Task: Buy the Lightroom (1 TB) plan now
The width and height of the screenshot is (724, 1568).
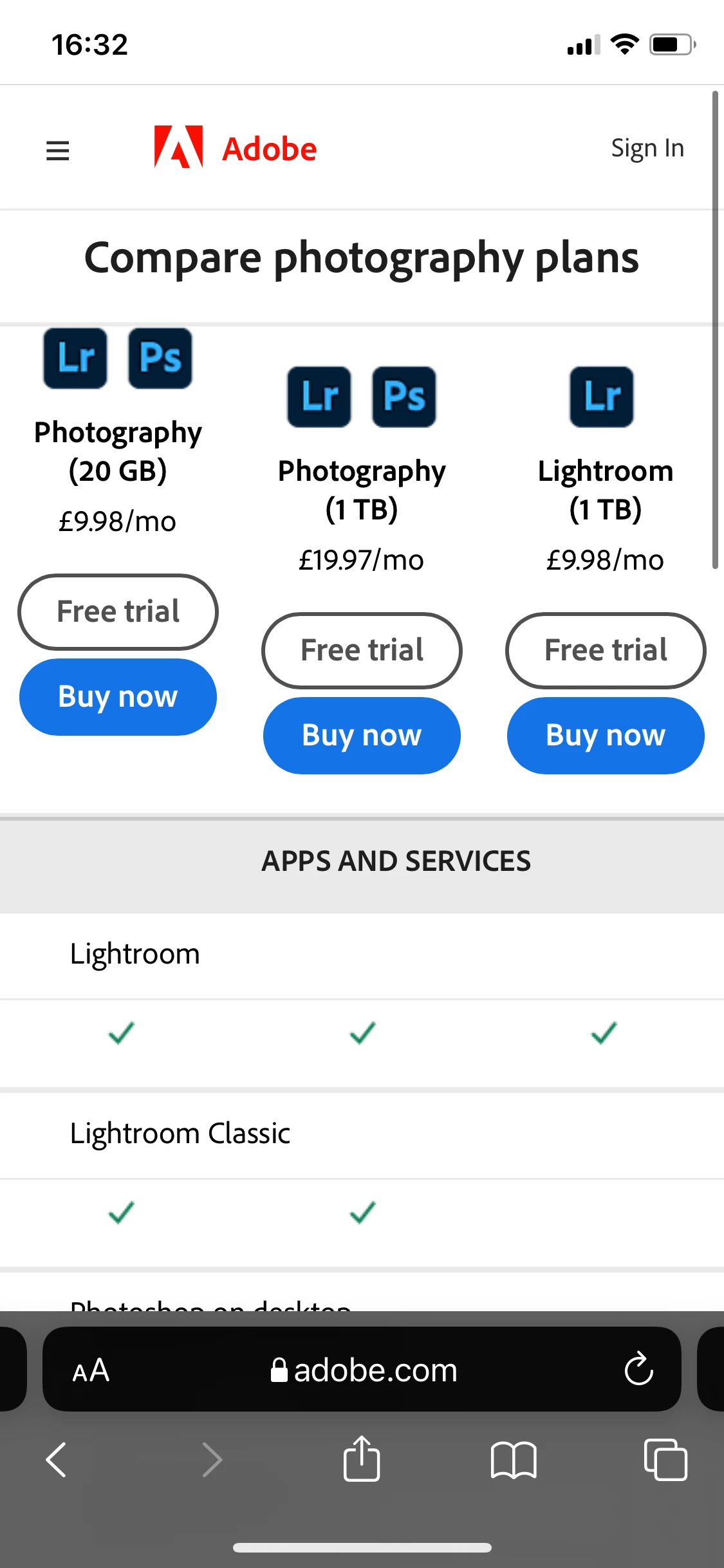Action: pos(606,735)
